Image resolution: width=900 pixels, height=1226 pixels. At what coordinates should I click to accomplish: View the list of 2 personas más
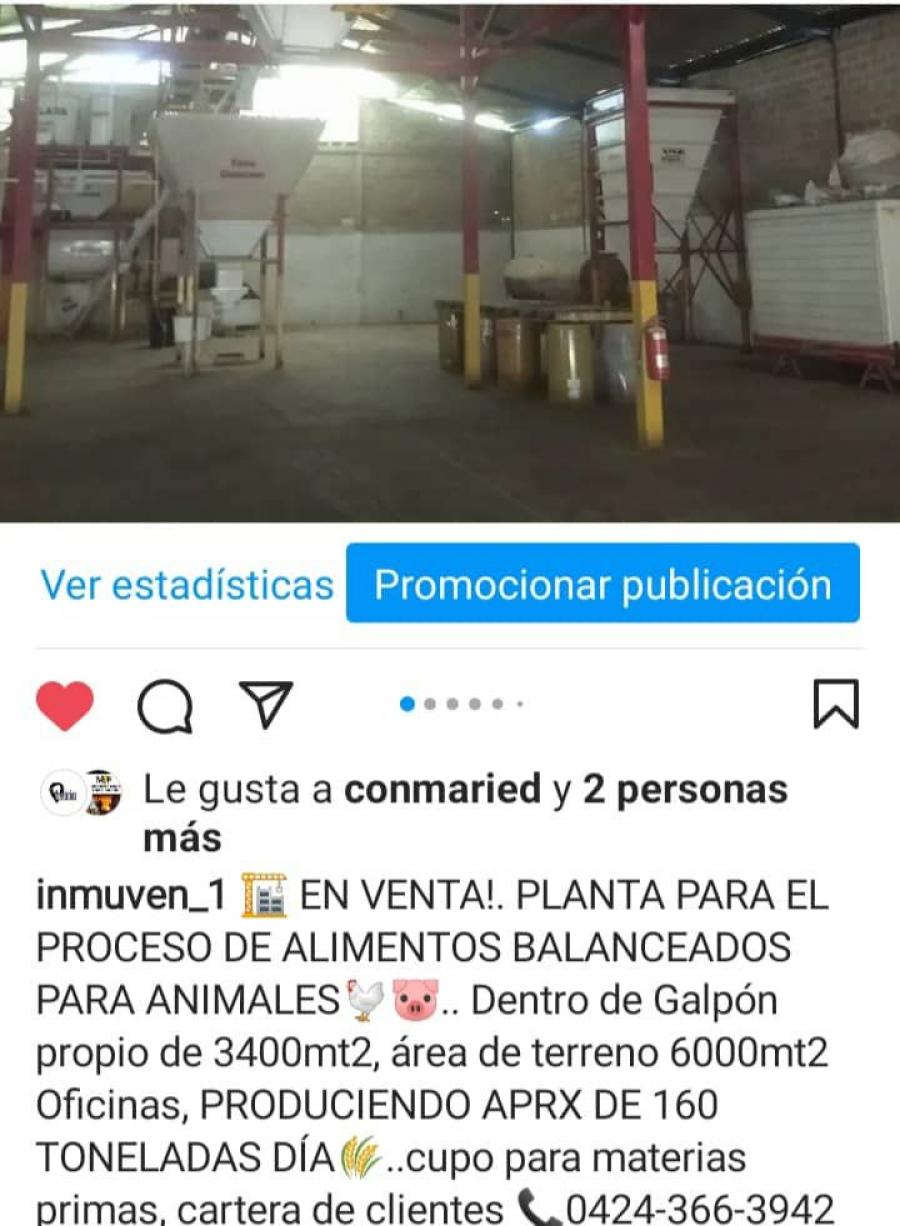coord(684,790)
